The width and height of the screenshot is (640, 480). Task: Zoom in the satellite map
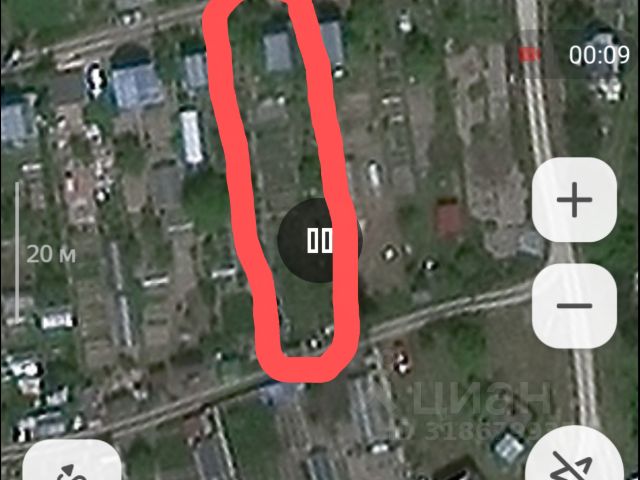click(x=574, y=201)
